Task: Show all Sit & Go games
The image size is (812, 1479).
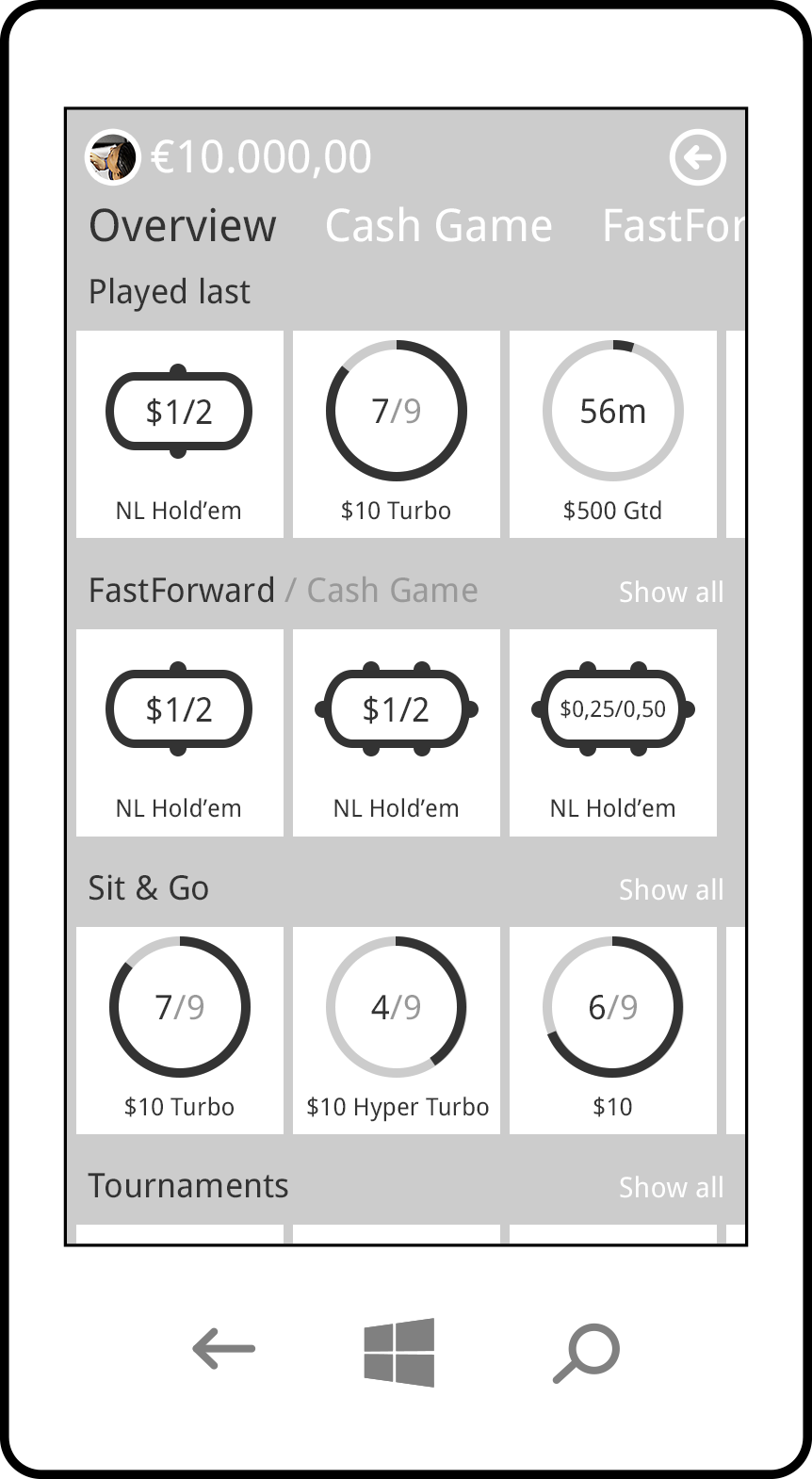Action: point(671,890)
